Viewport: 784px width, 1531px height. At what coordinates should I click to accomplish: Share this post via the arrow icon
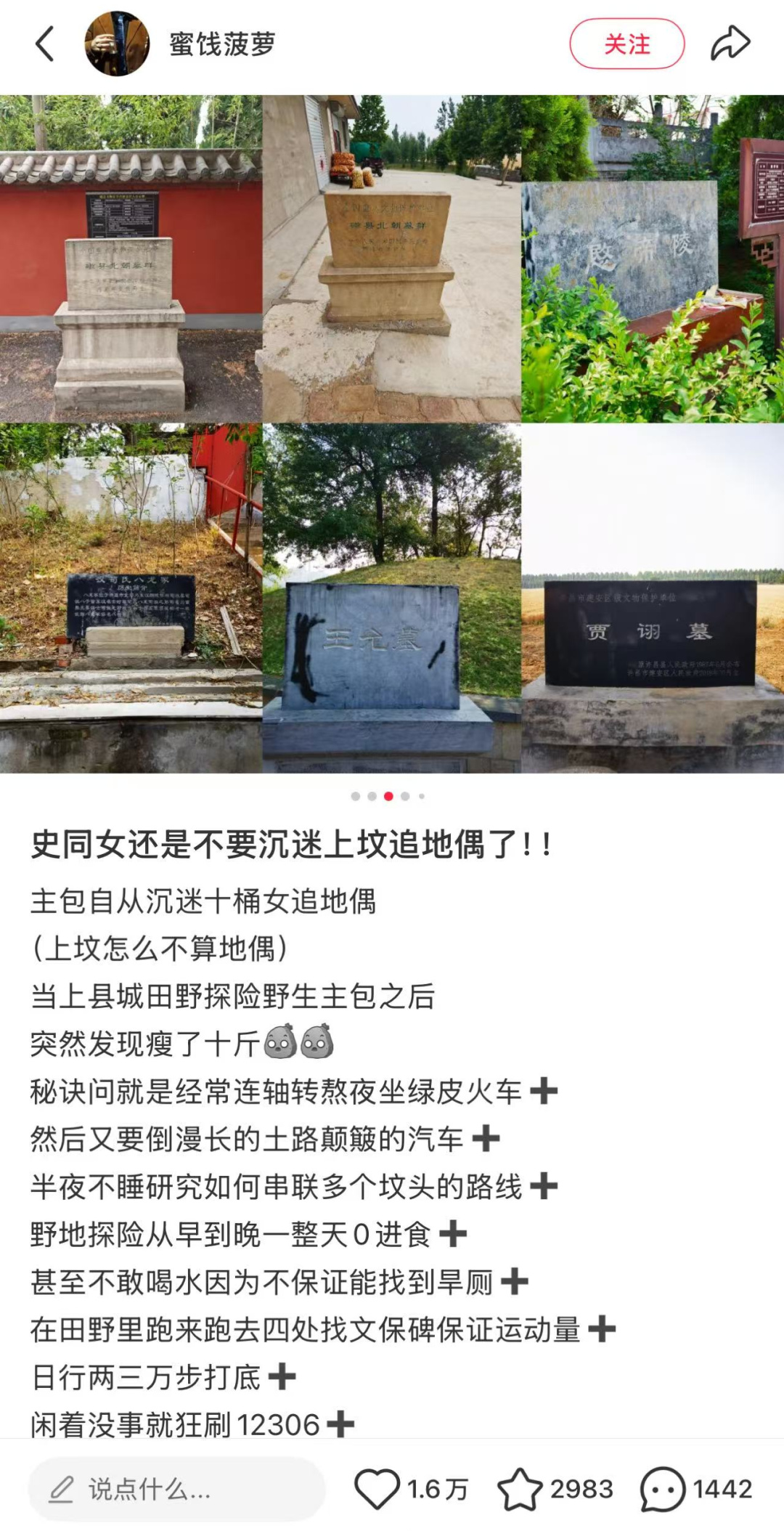click(730, 44)
